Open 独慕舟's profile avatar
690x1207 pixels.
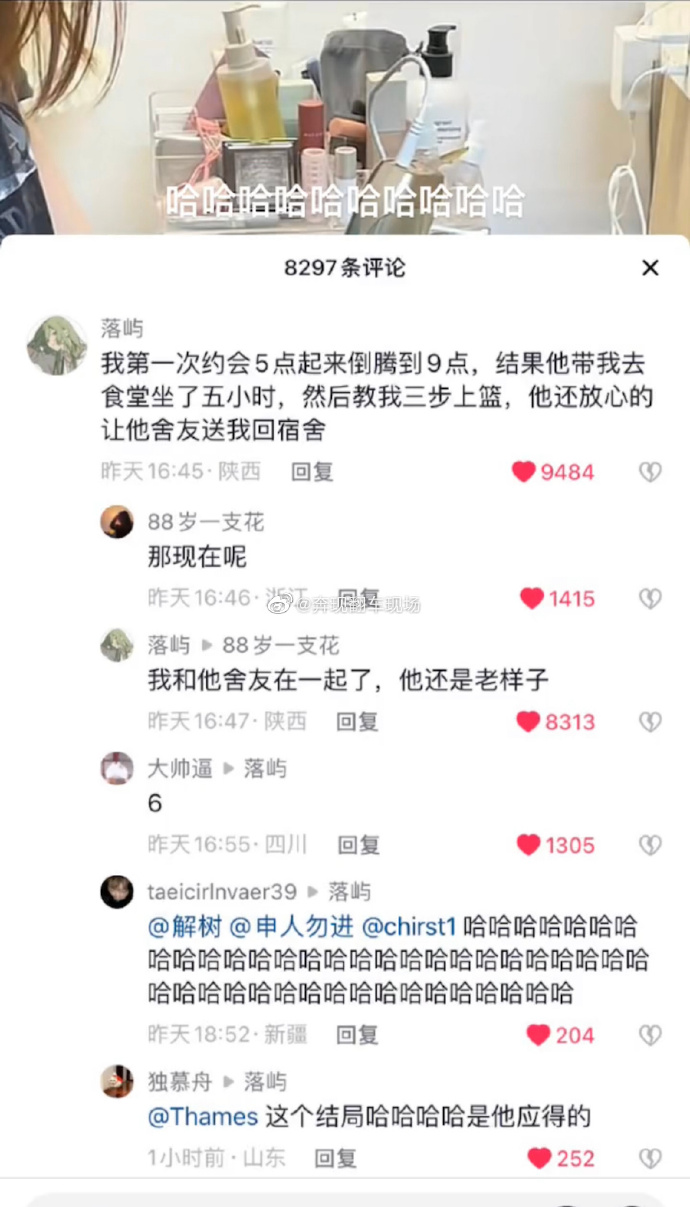tap(117, 1082)
